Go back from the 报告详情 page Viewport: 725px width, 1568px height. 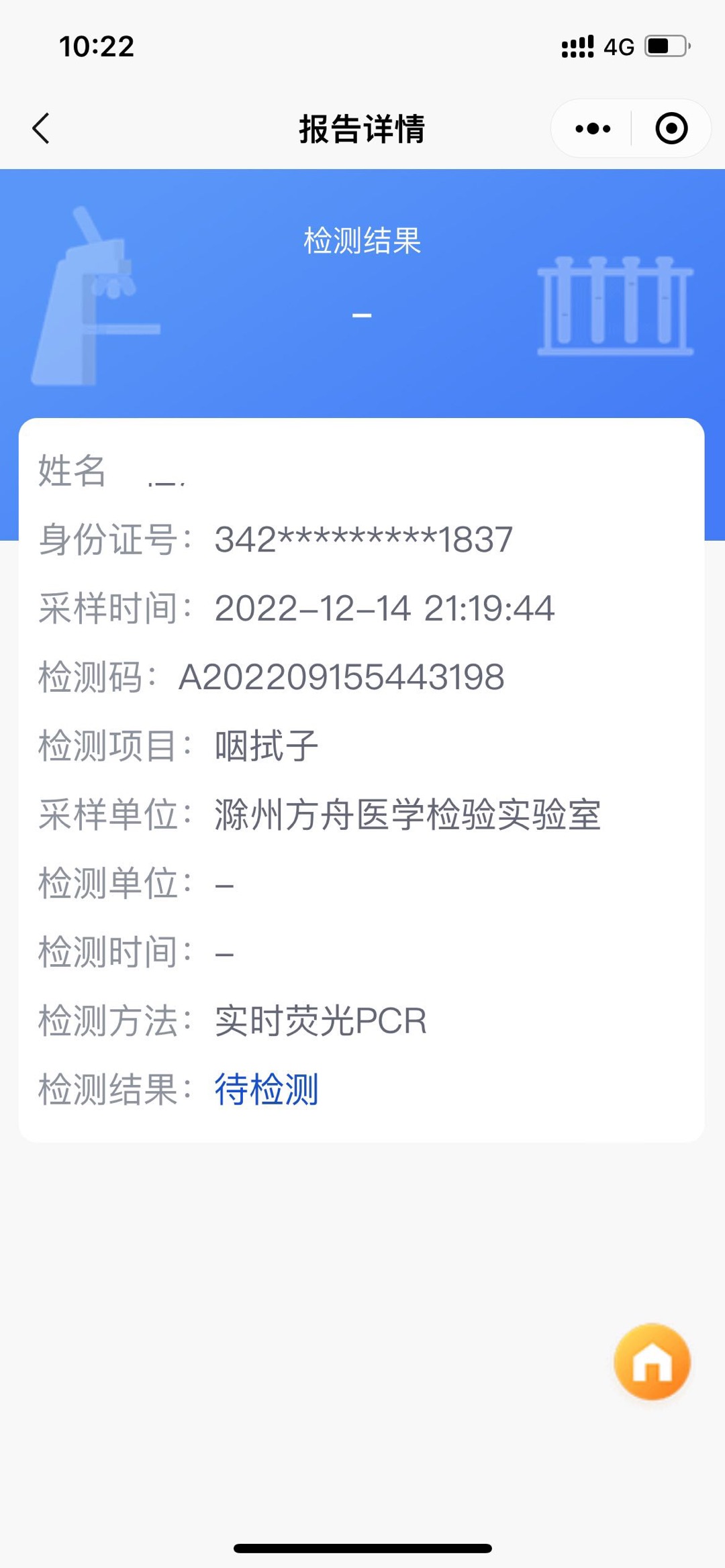[41, 128]
